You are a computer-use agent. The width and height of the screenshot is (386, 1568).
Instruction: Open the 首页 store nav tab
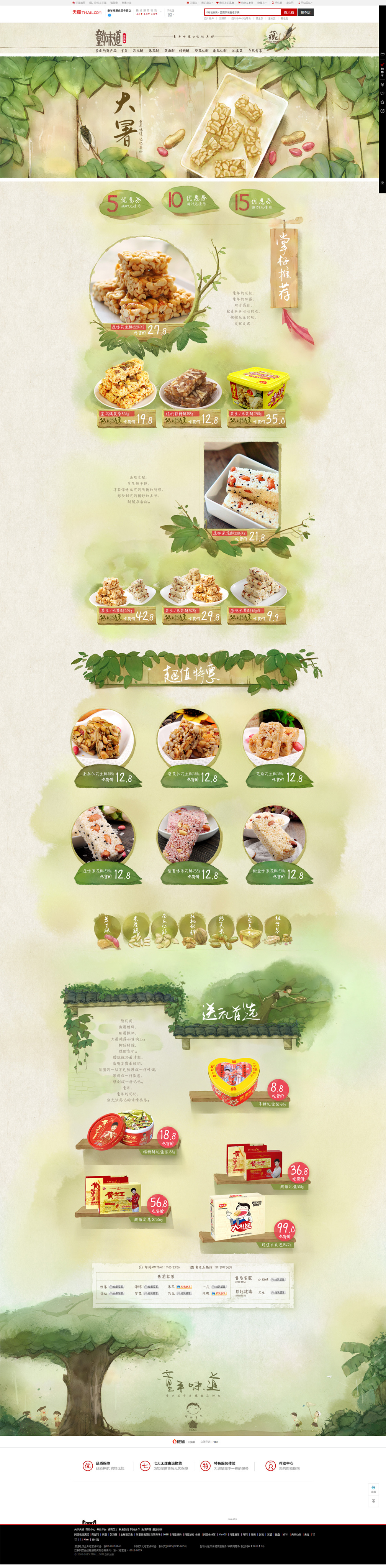click(124, 51)
